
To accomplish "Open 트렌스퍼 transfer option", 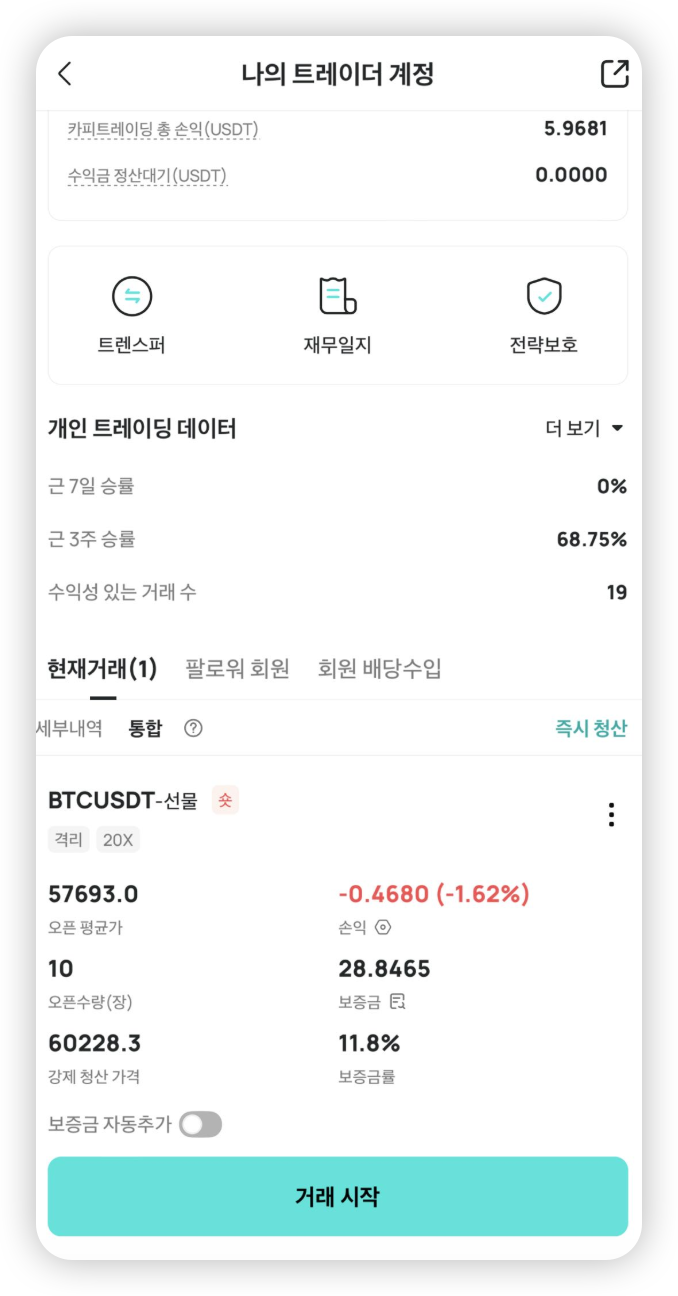I will point(131,316).
